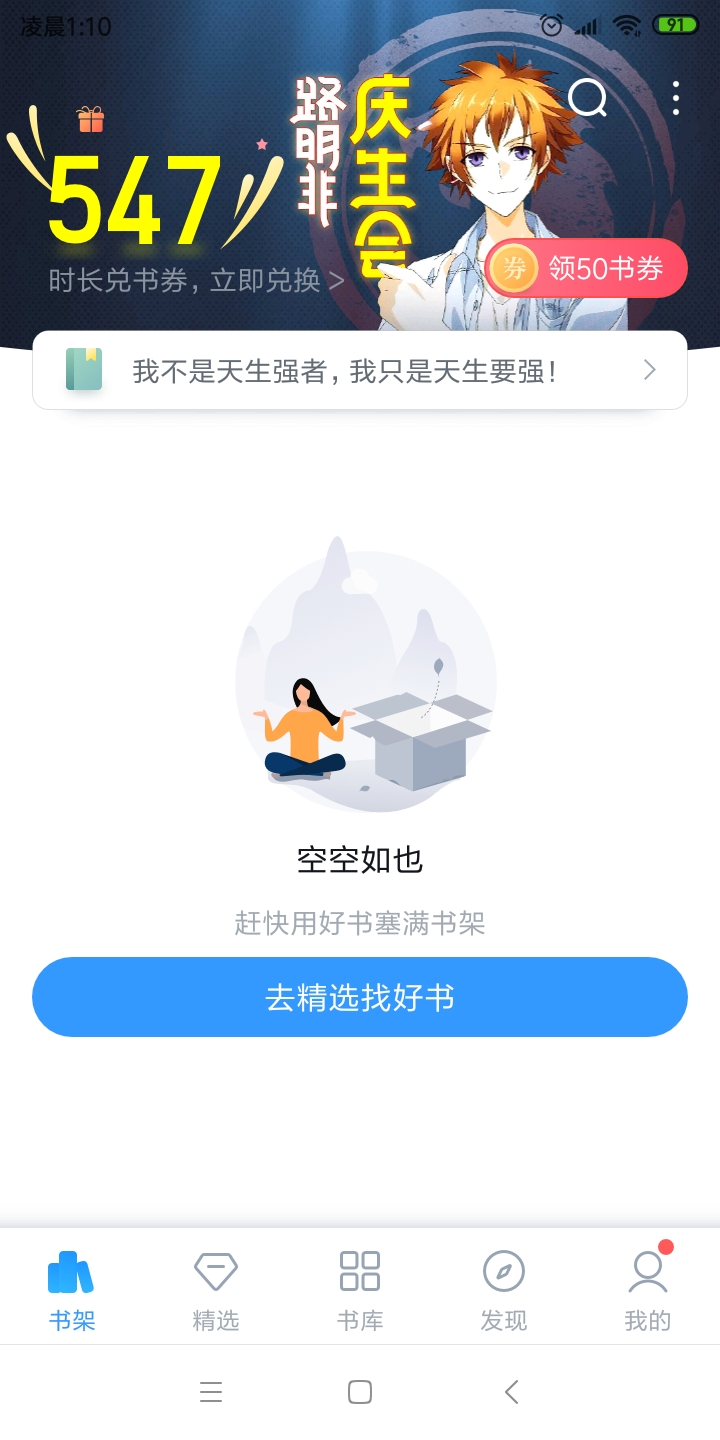Open the 我的 profile tab
The image size is (720, 1440).
[648, 1290]
